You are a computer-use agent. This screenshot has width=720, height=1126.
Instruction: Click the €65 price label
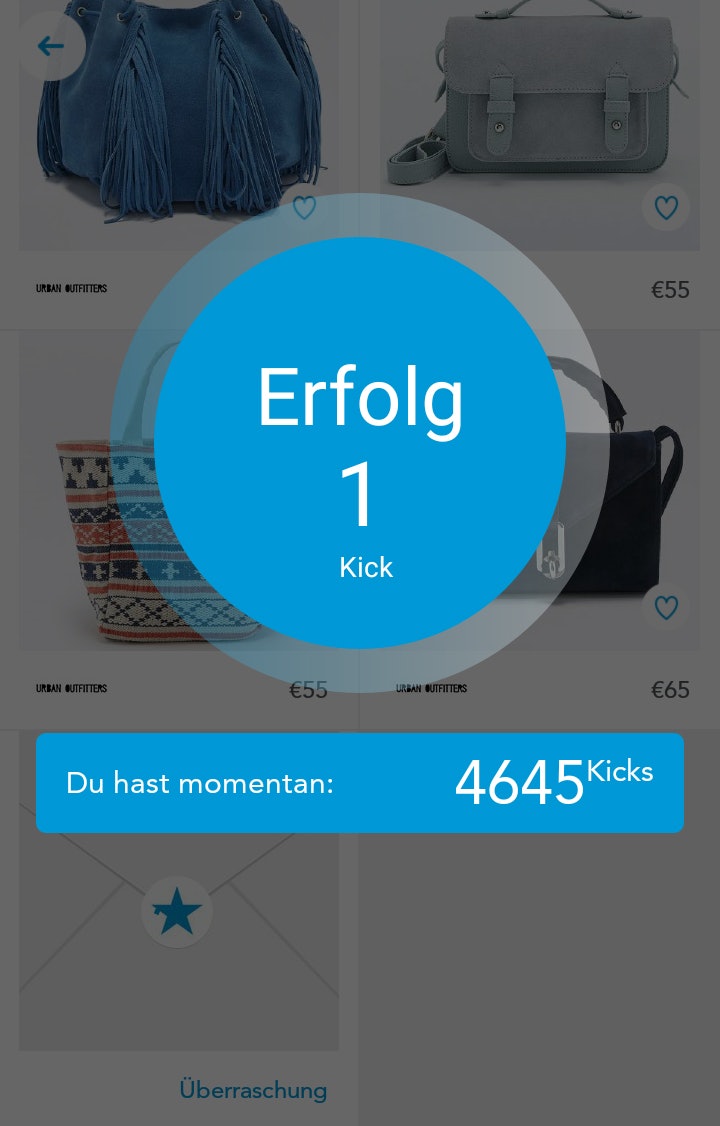[x=670, y=690]
